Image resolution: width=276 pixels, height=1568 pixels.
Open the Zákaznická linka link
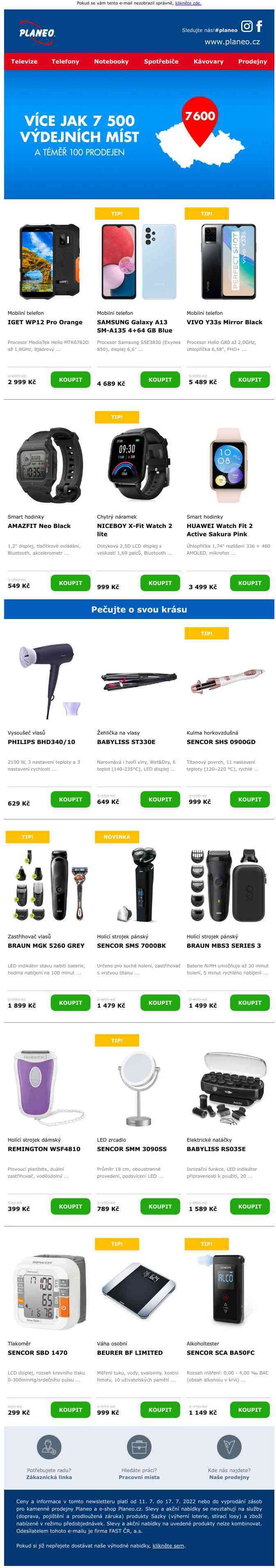click(x=49, y=1477)
